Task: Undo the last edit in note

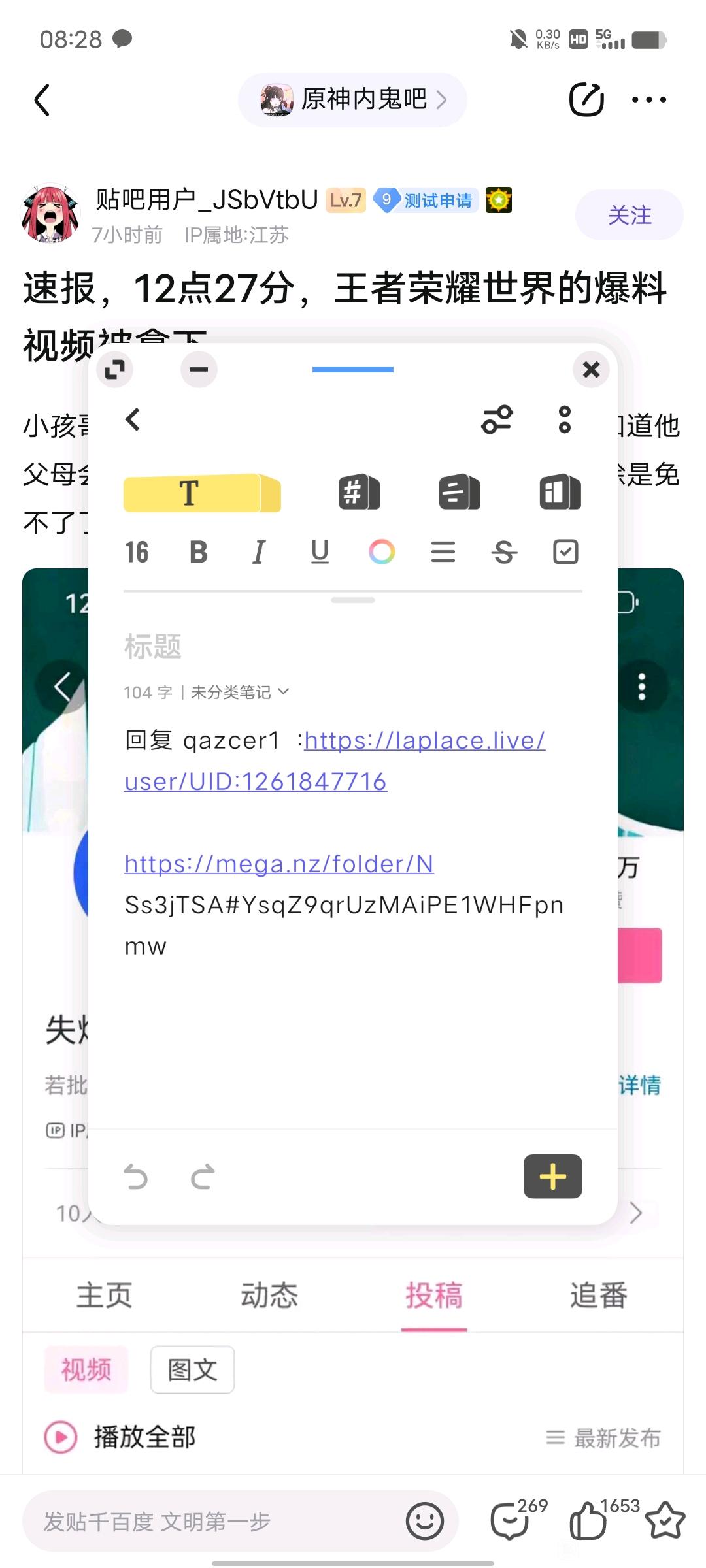Action: pos(136,1177)
